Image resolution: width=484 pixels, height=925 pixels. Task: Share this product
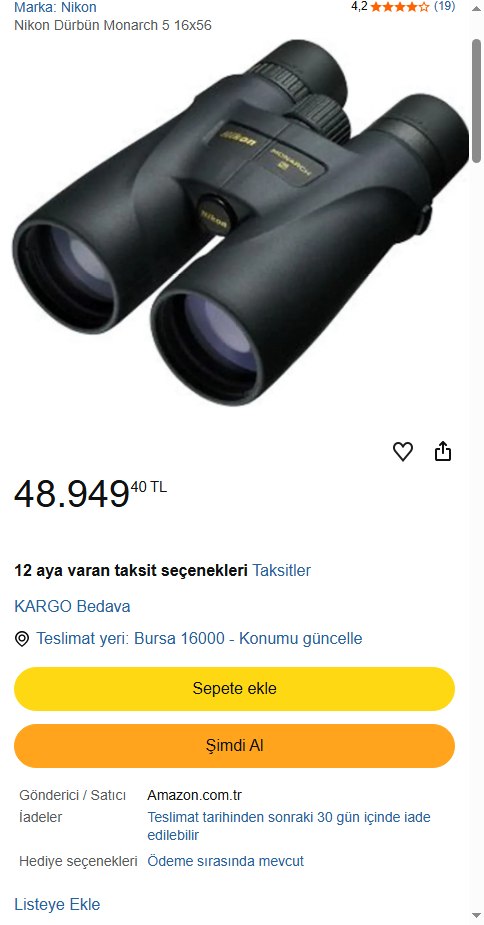443,452
